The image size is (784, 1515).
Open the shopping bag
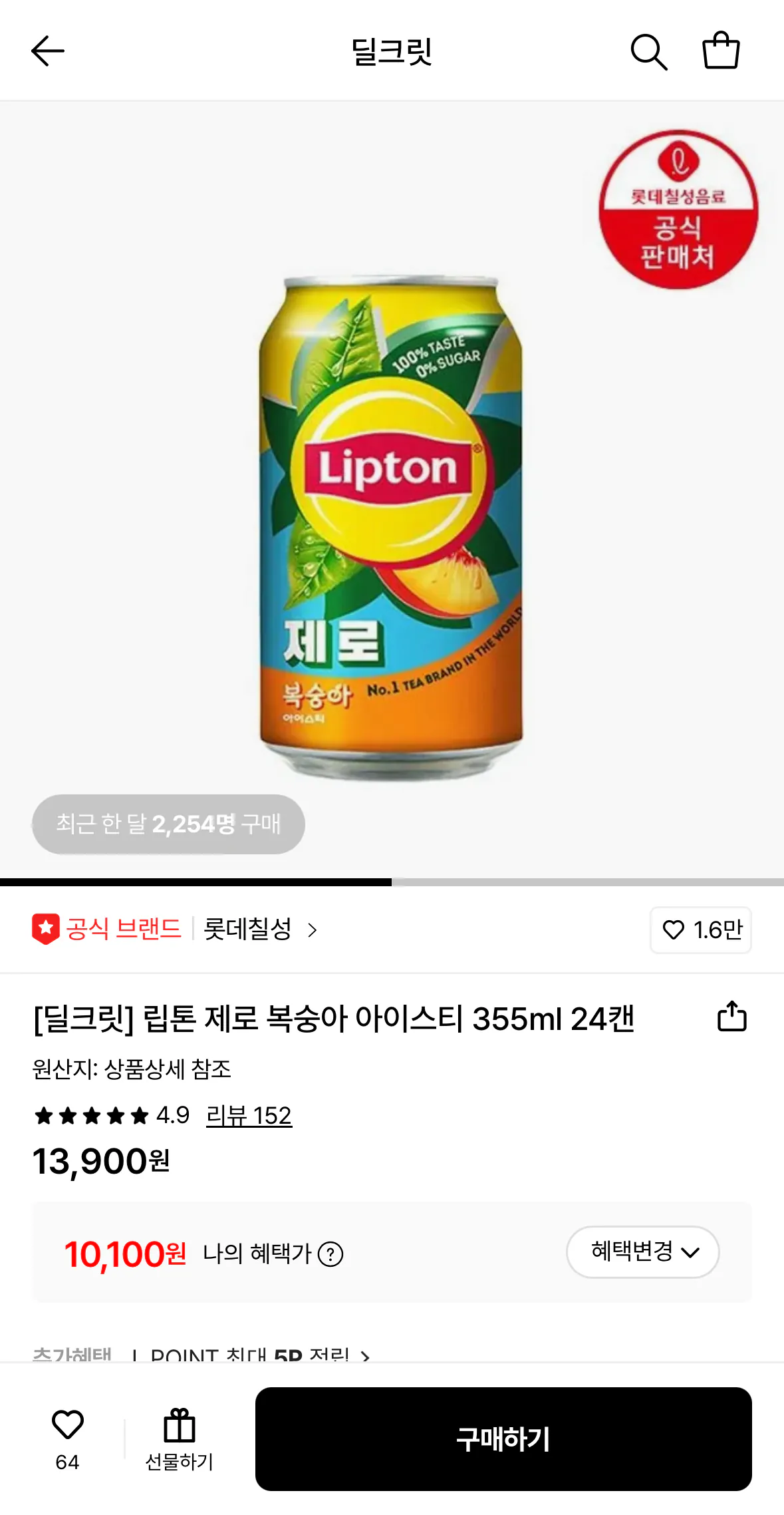click(x=721, y=51)
